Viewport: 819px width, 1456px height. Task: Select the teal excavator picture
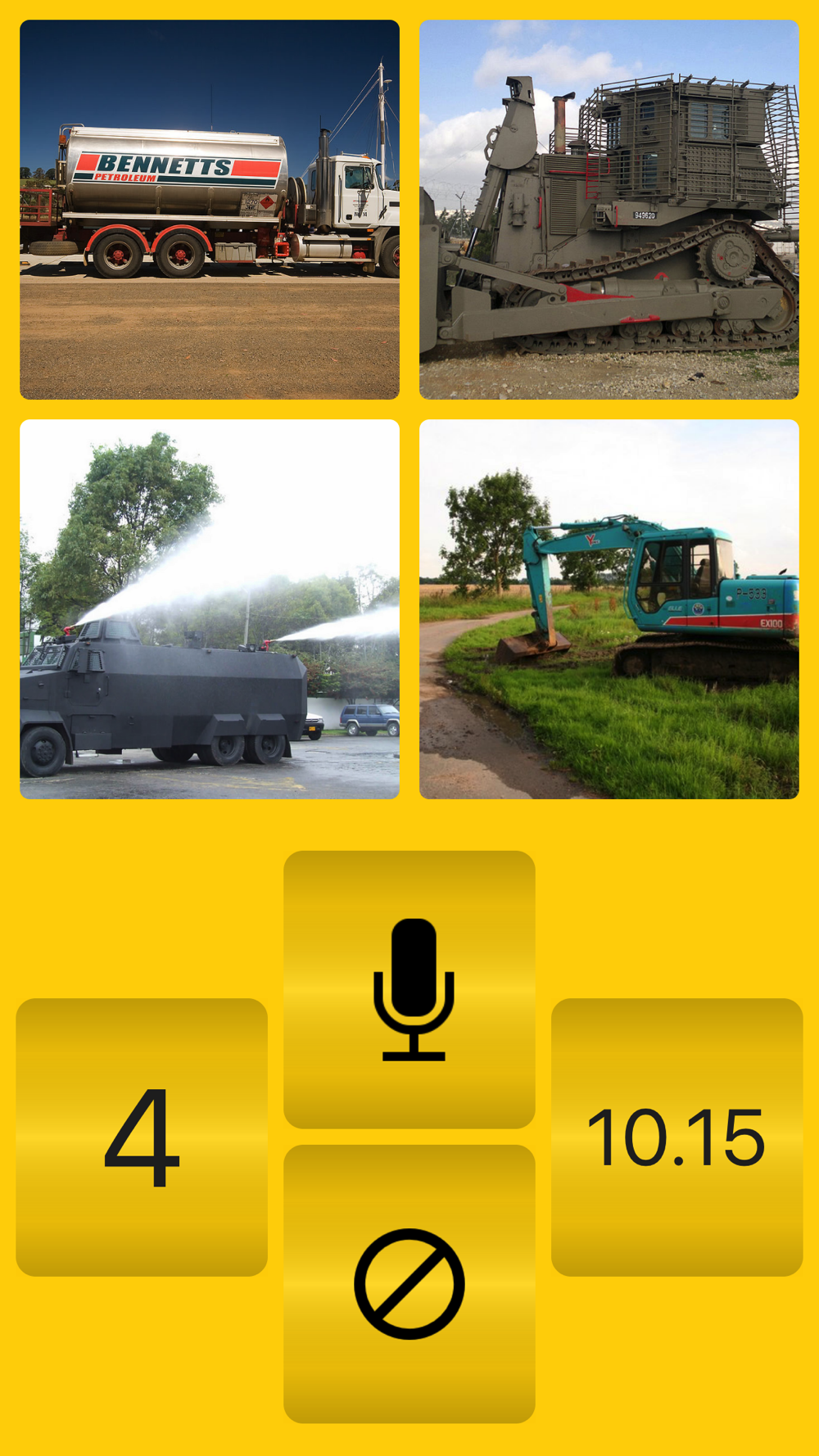609,609
